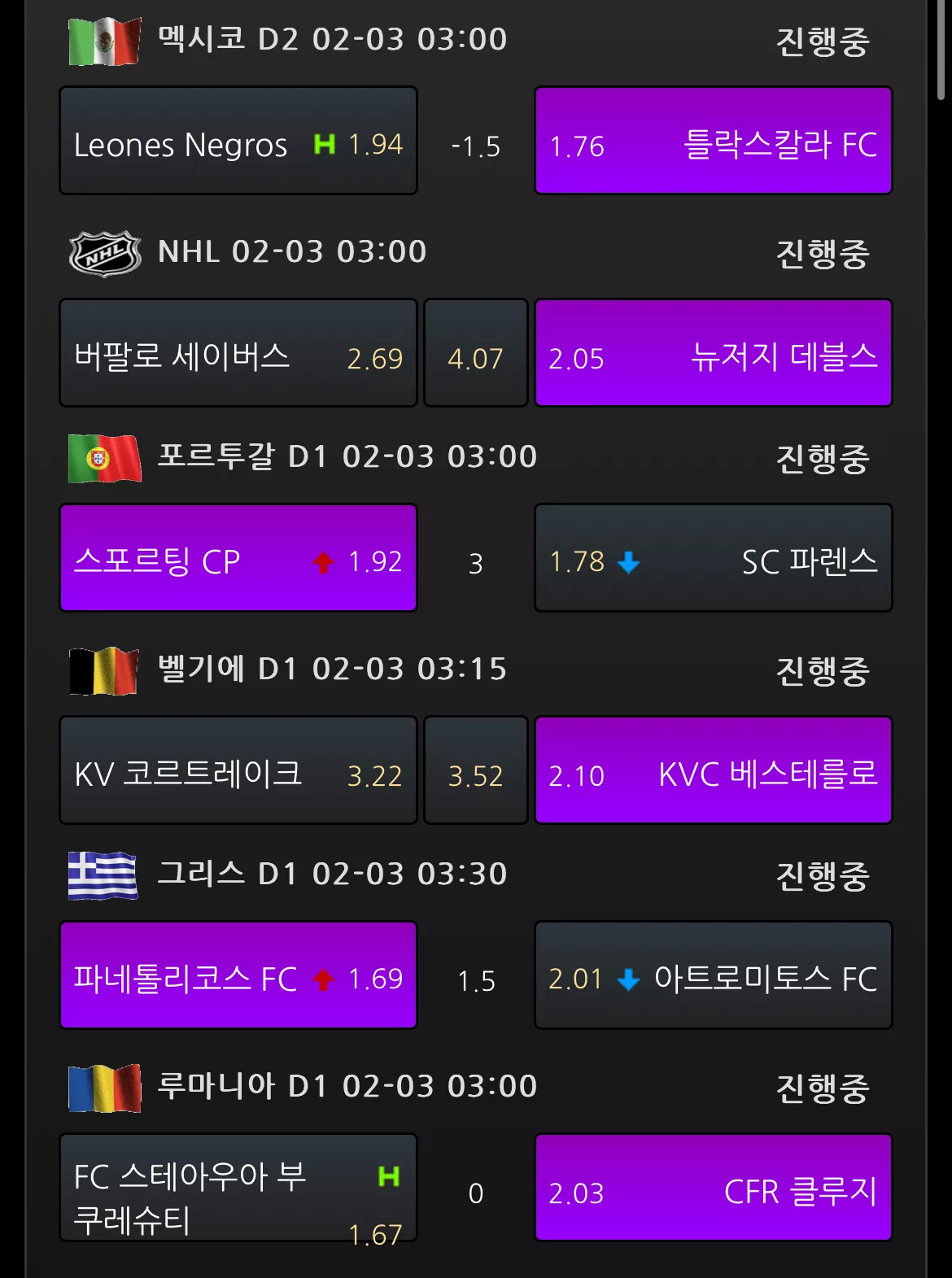Tap the 틀락스칼라 FC 1.76 selection
This screenshot has height=1278, width=952.
[714, 141]
